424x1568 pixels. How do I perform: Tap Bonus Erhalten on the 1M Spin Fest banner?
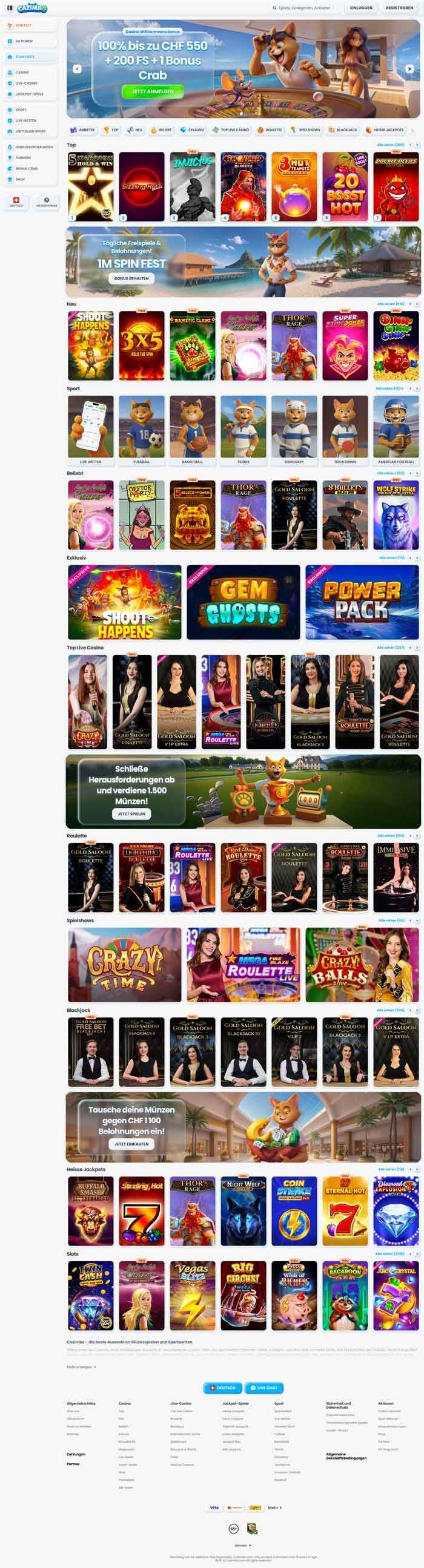click(131, 278)
